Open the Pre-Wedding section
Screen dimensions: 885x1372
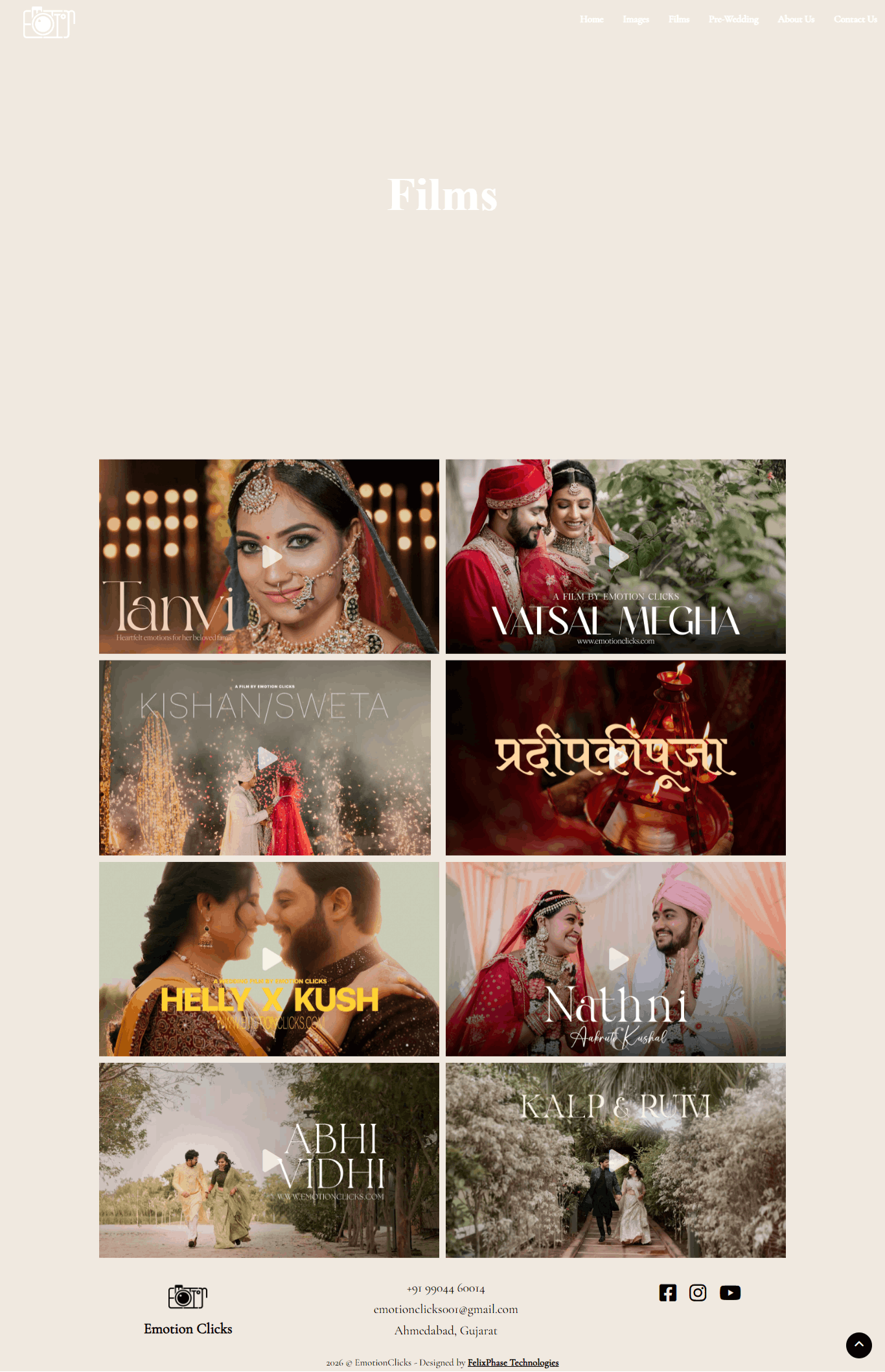[x=733, y=19]
